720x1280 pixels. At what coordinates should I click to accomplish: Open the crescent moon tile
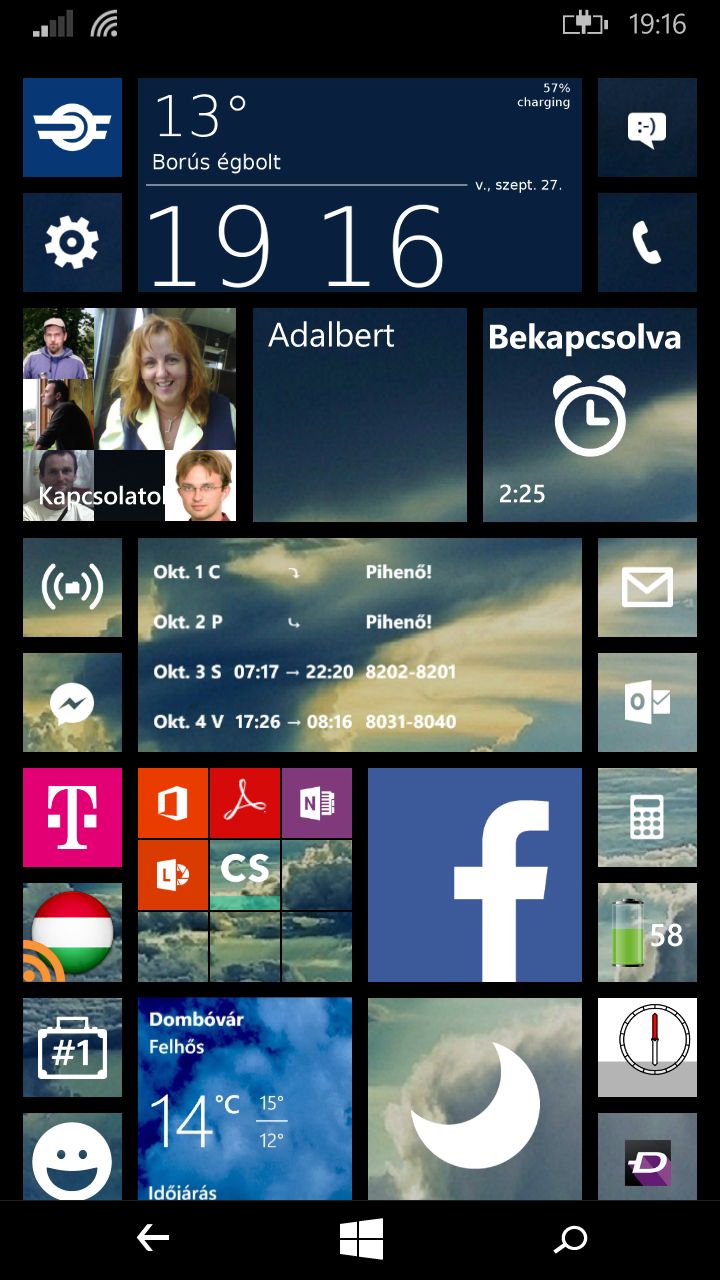[475, 1098]
